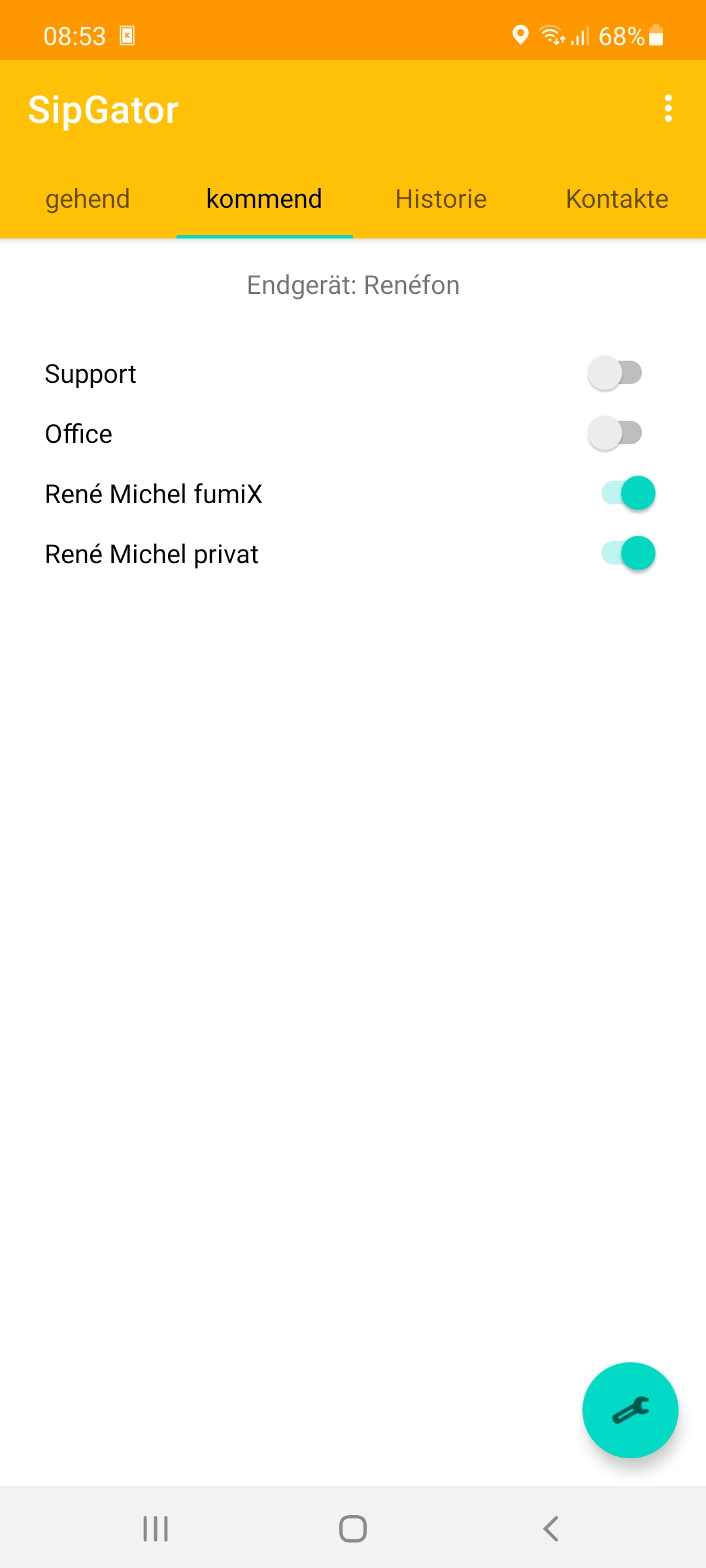Go back using the navigation bar
This screenshot has height=1568, width=706.
(x=551, y=1529)
